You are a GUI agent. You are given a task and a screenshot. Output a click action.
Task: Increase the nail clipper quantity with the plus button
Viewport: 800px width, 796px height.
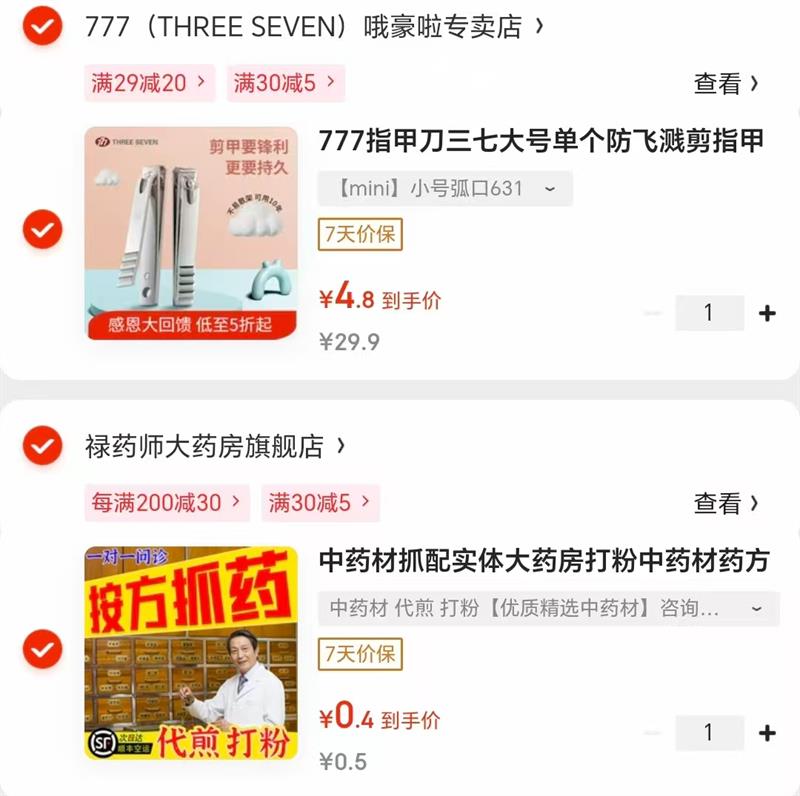[x=767, y=313]
